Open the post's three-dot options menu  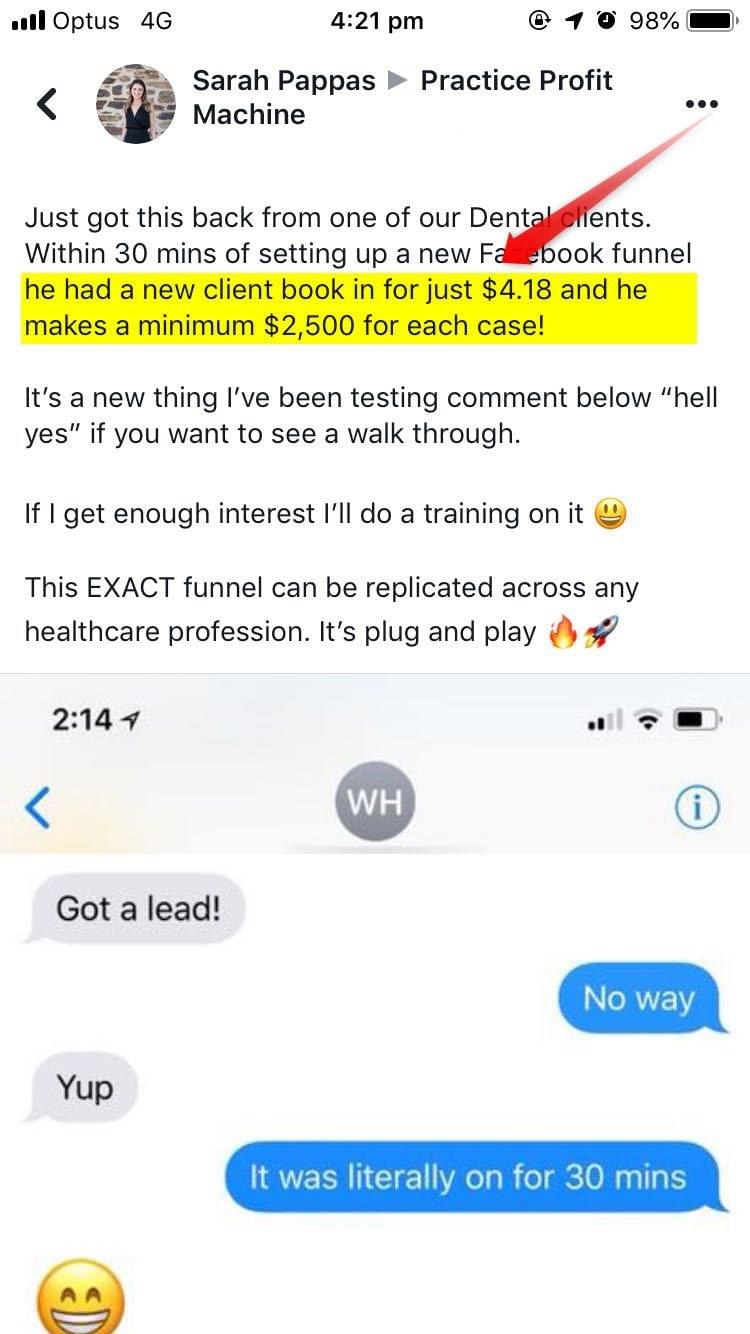[x=701, y=104]
